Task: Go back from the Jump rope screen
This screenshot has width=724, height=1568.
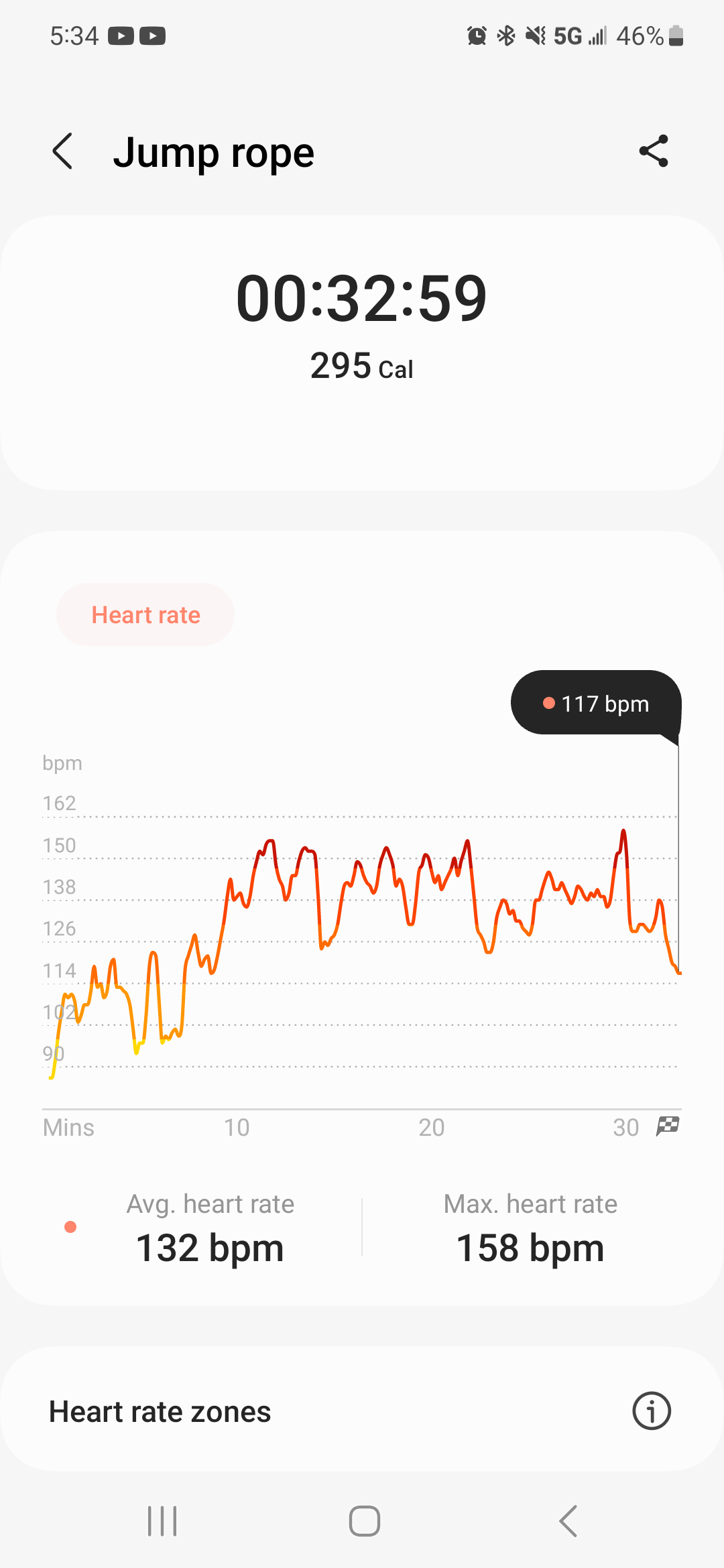Action: [62, 151]
